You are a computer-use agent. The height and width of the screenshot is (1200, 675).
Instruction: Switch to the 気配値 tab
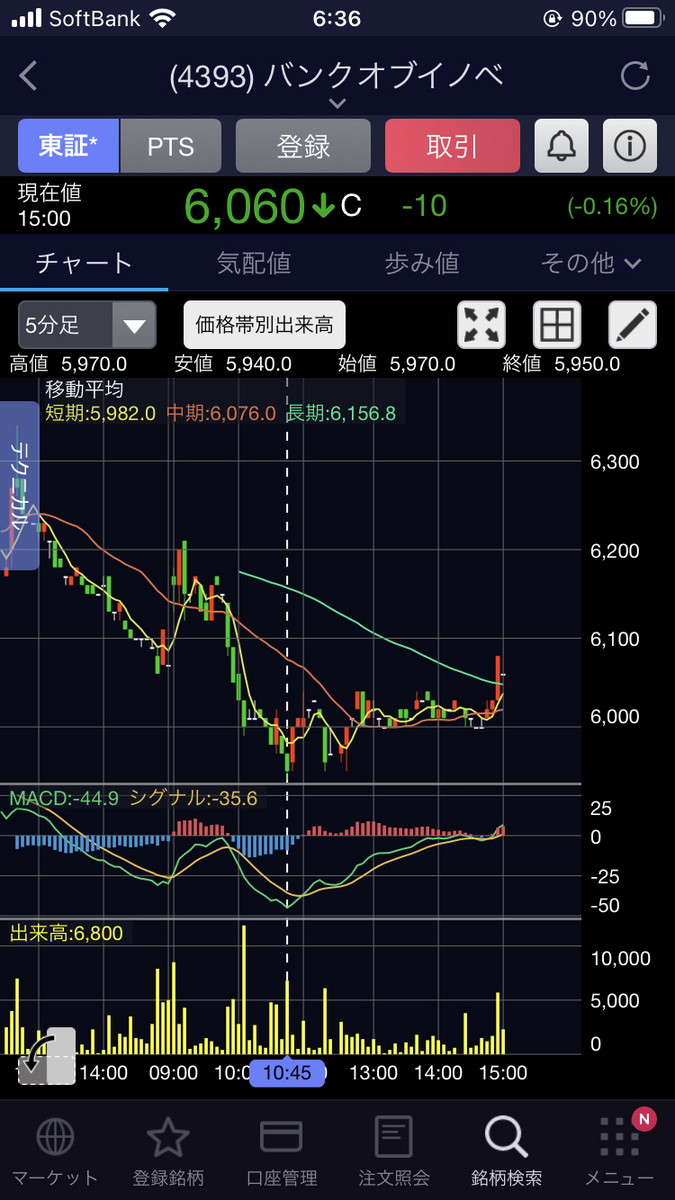coord(254,263)
